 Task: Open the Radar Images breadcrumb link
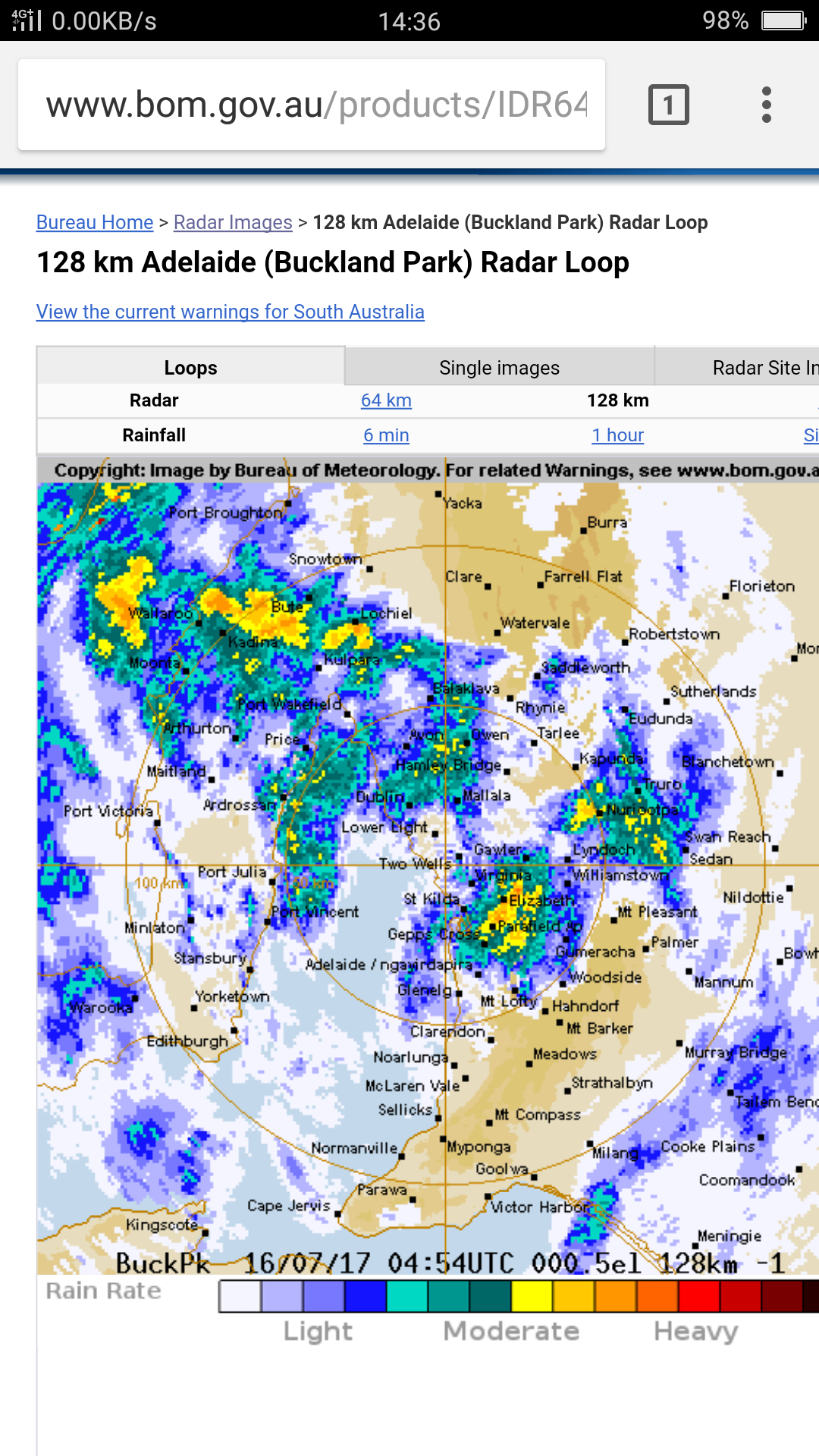click(233, 222)
